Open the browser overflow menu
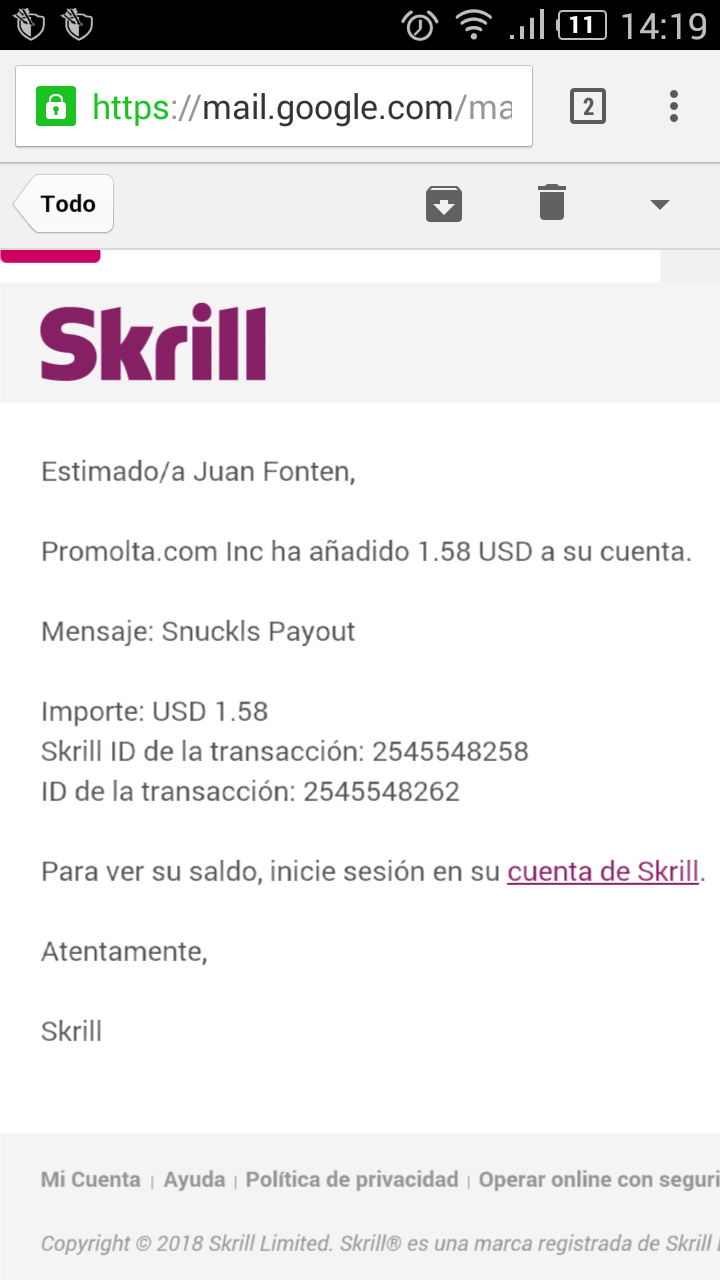 [x=673, y=106]
